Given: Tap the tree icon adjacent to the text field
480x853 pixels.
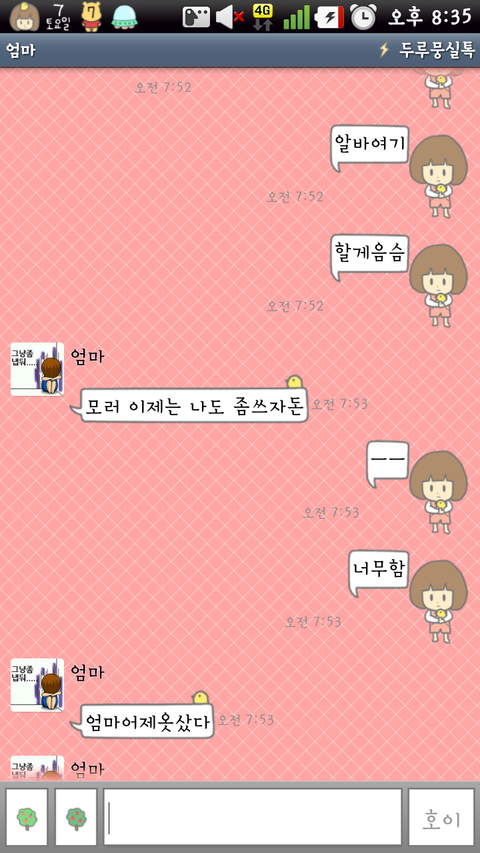Looking at the screenshot, I should point(76,817).
